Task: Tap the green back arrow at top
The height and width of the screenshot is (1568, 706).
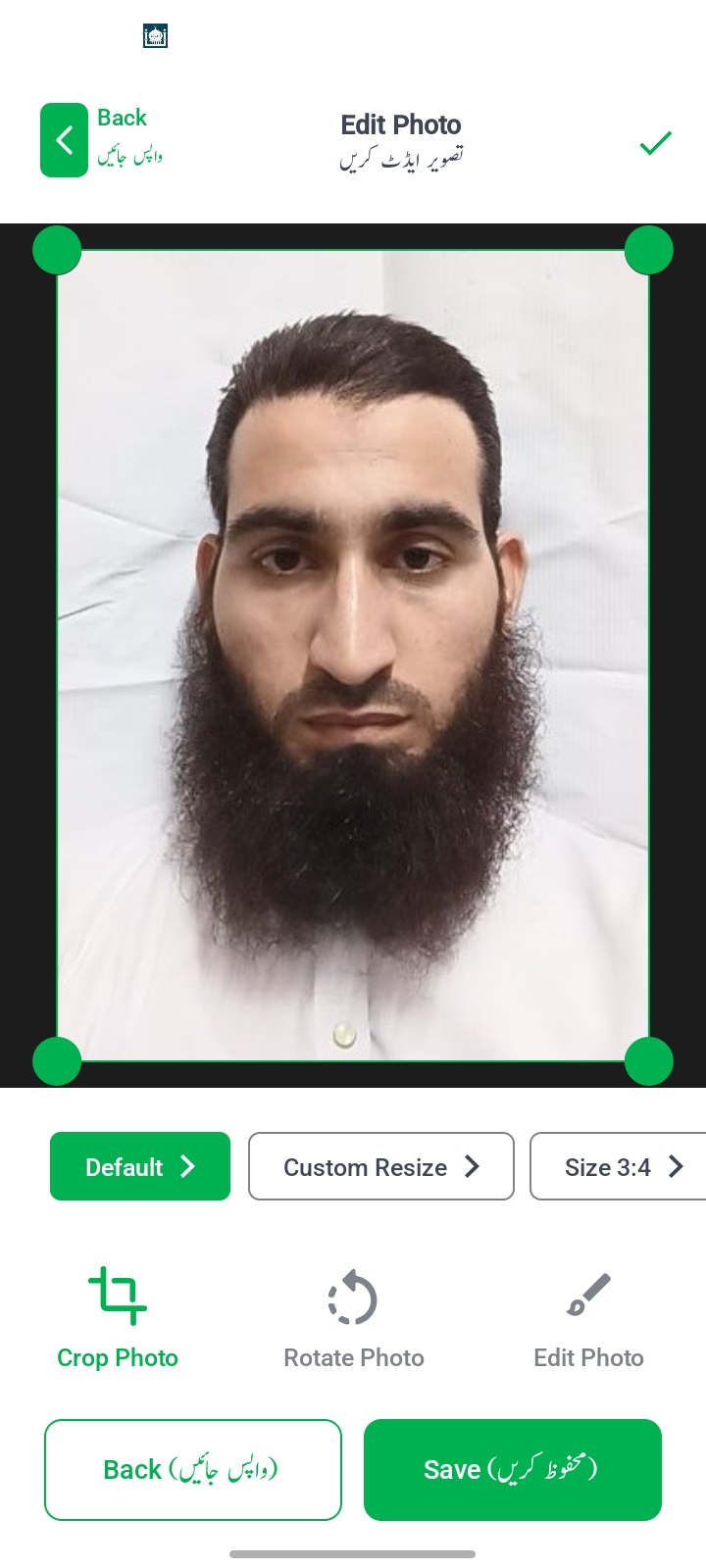Action: click(x=64, y=140)
